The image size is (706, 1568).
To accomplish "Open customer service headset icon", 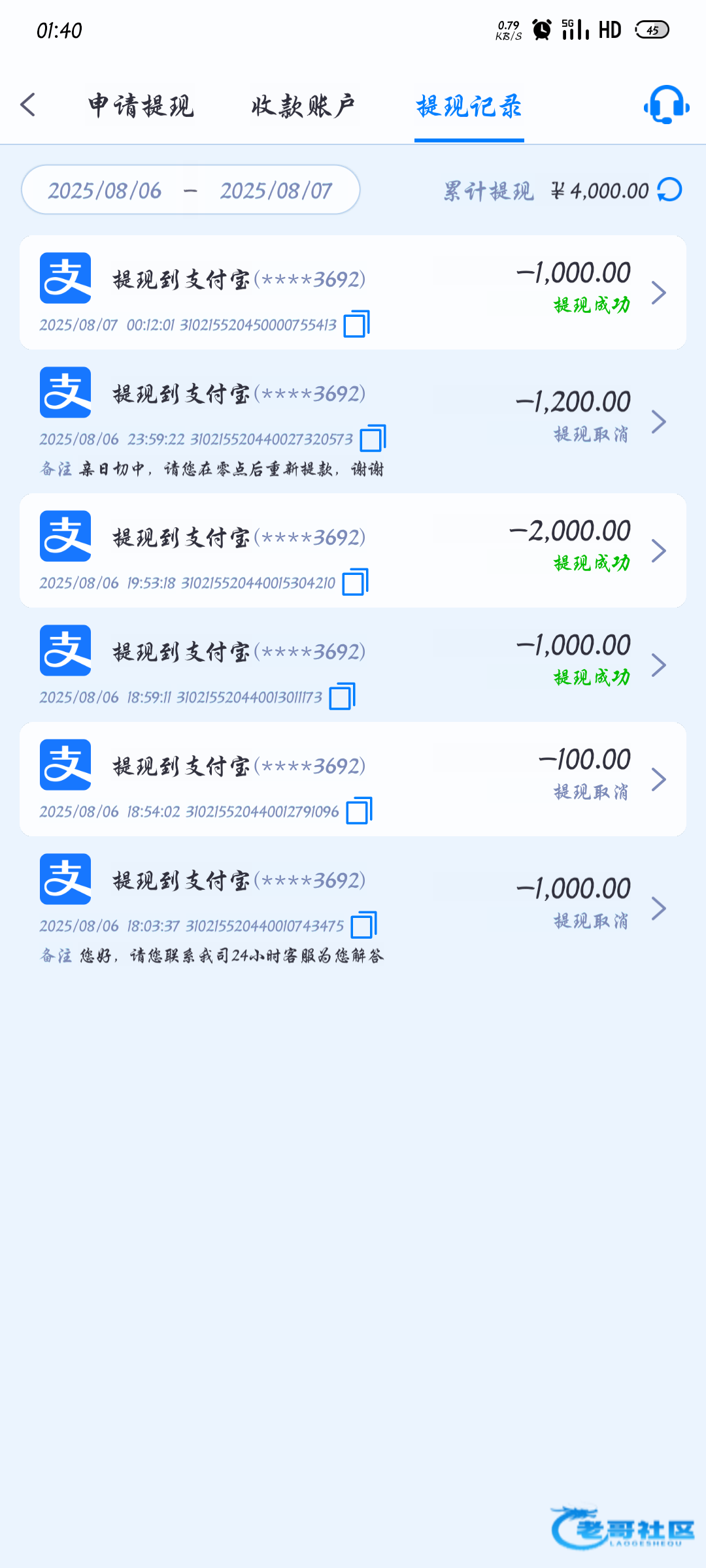I will (x=666, y=105).
